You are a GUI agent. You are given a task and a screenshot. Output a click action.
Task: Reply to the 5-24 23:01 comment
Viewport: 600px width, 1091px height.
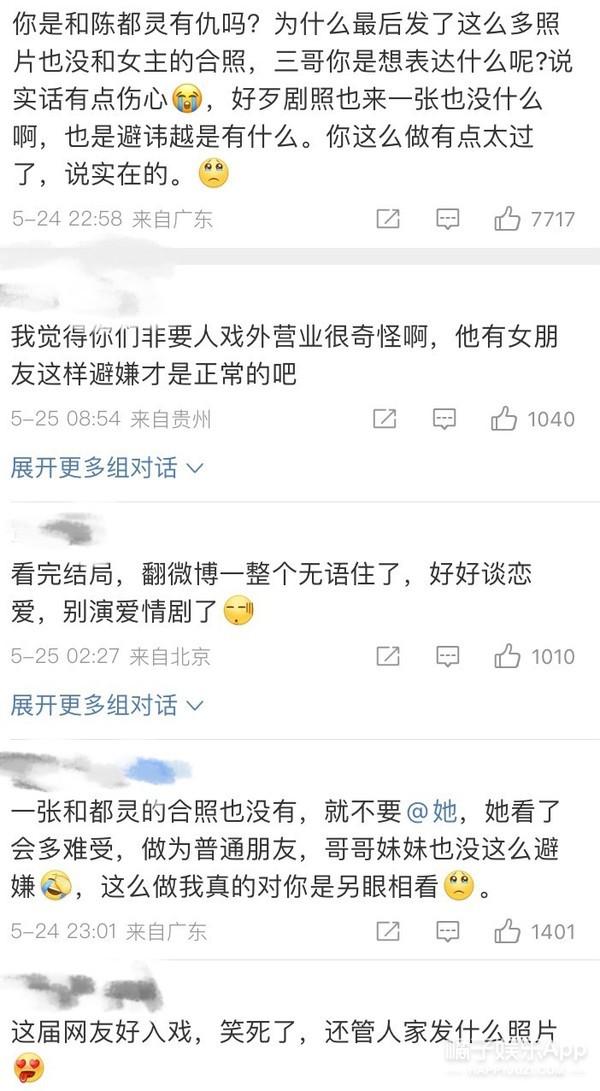click(447, 931)
